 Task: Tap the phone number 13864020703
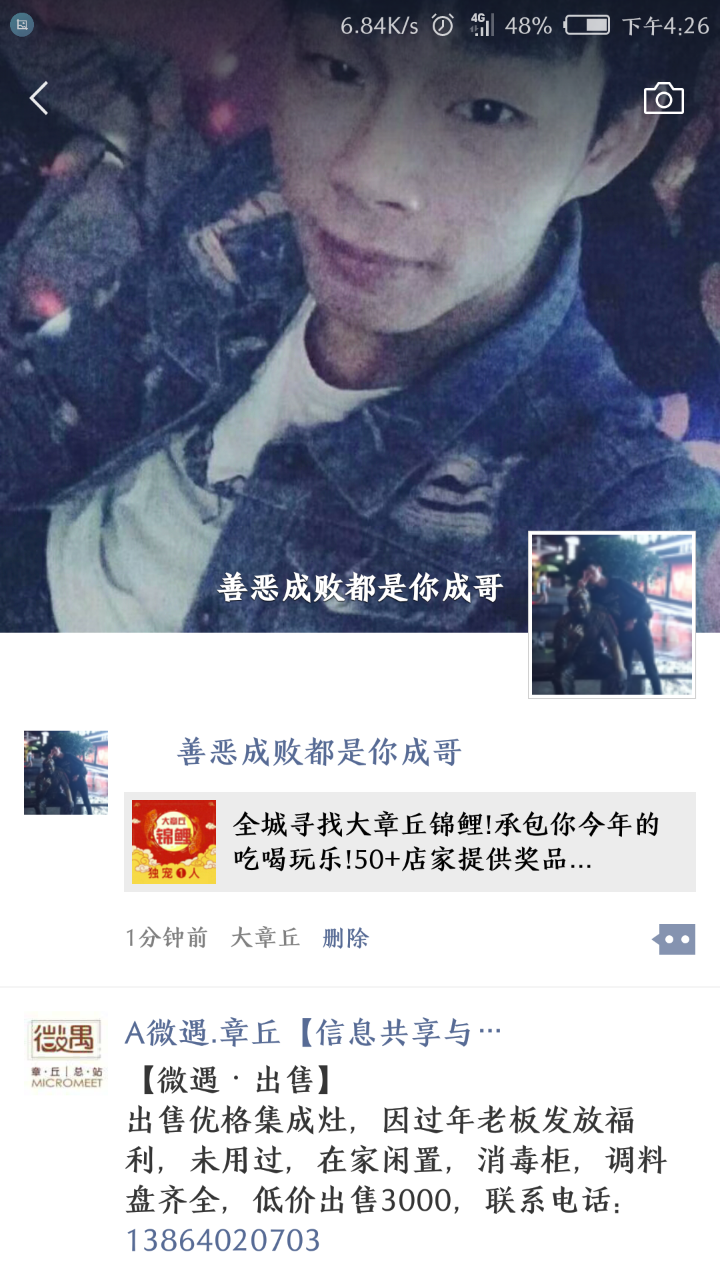222,1241
